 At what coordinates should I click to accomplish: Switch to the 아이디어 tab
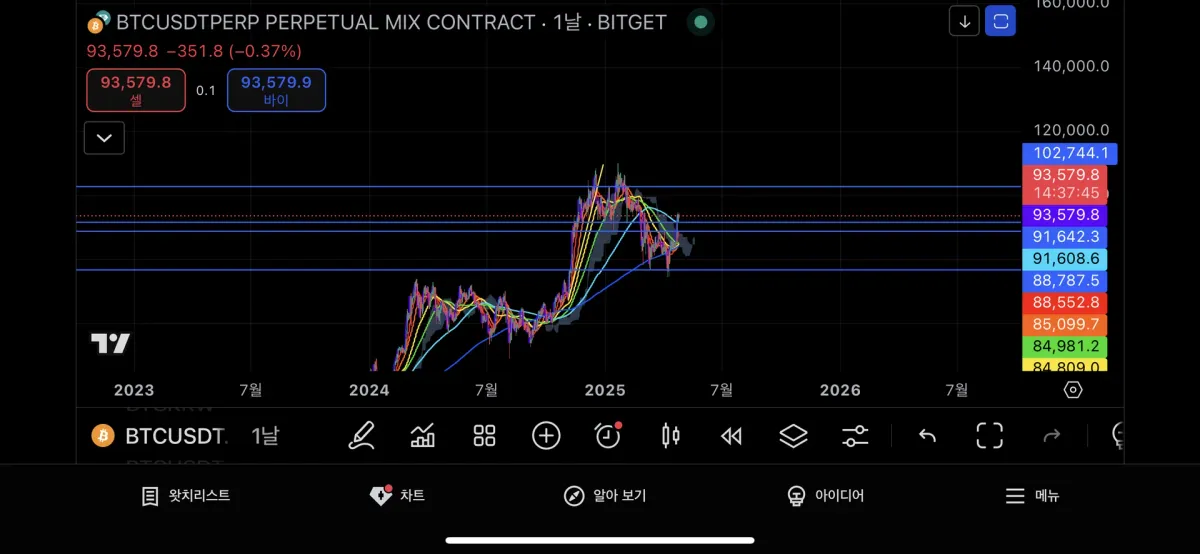[x=826, y=496]
